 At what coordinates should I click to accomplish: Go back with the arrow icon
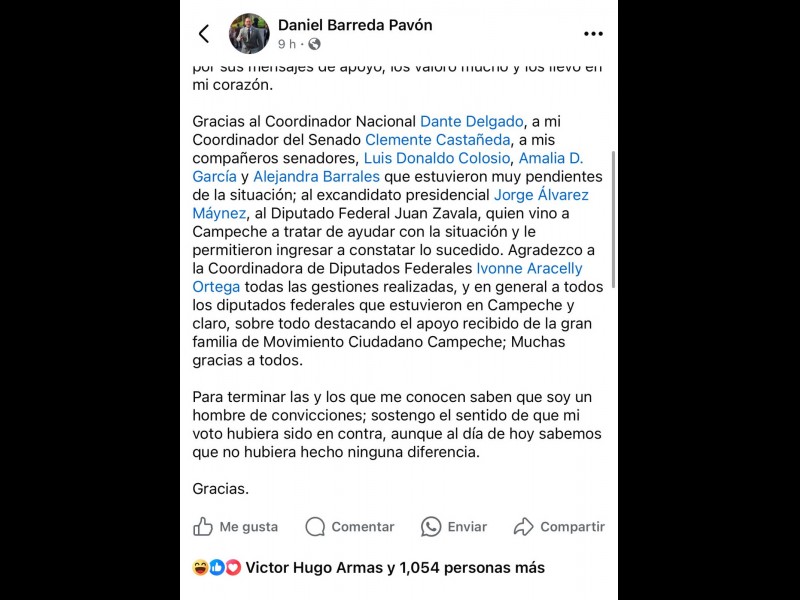[204, 34]
